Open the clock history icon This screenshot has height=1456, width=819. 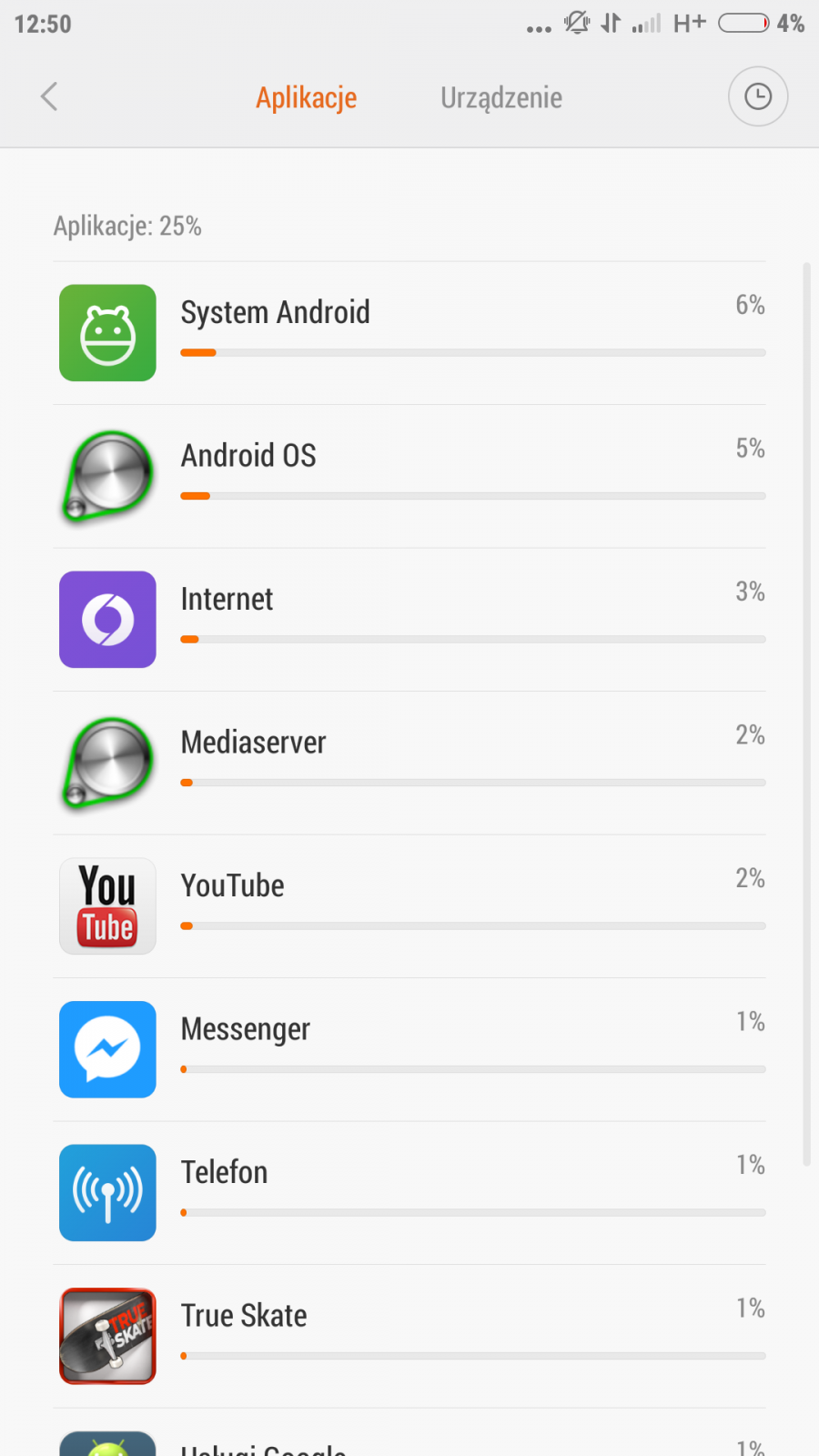tap(757, 96)
